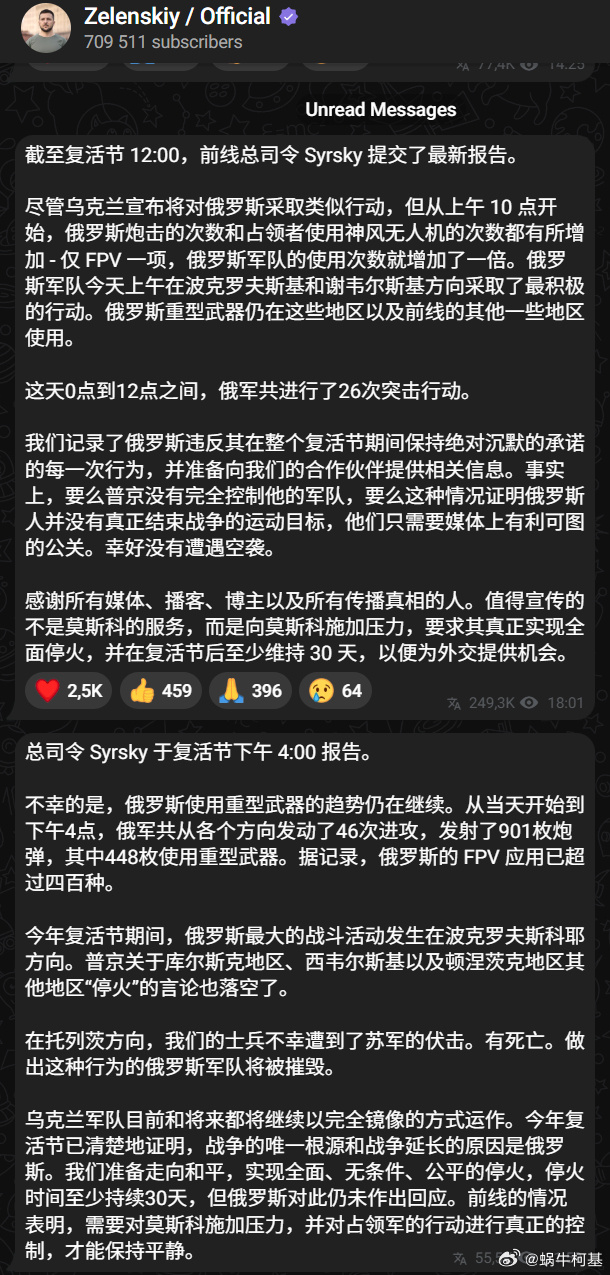React with the heart showing 2,5K
The image size is (610, 1275).
[x=69, y=691]
